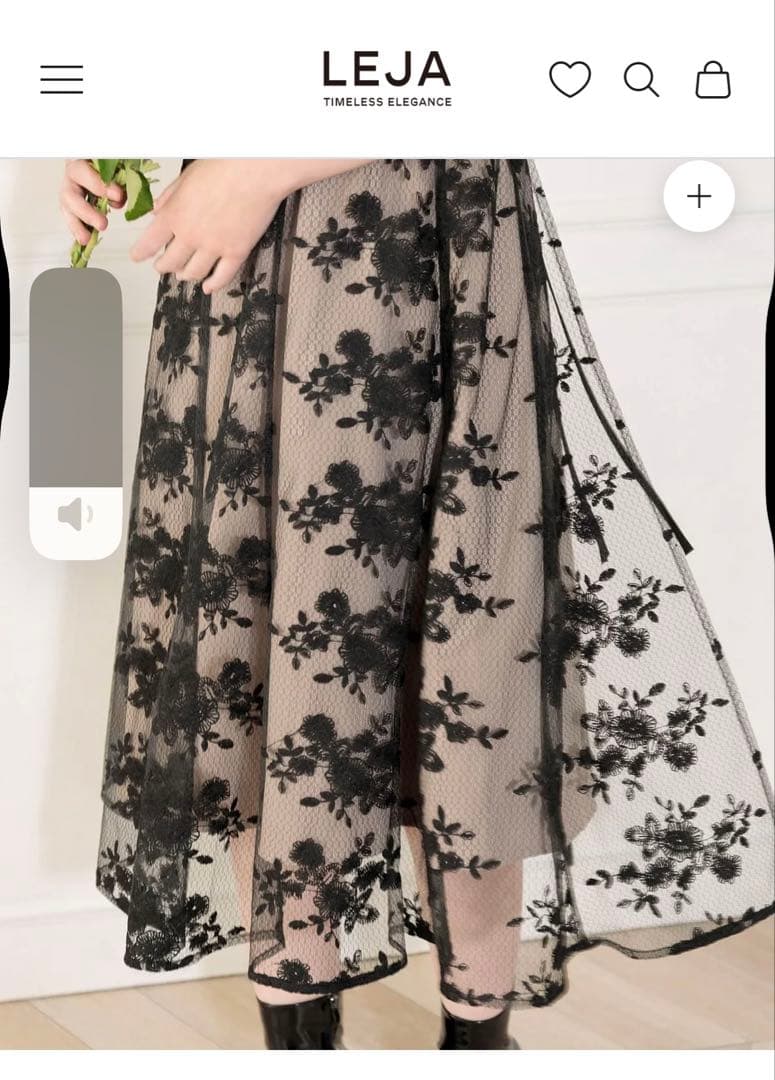Screen dimensions: 775x1080
Task: Open the wishlist heart
Action: point(570,79)
